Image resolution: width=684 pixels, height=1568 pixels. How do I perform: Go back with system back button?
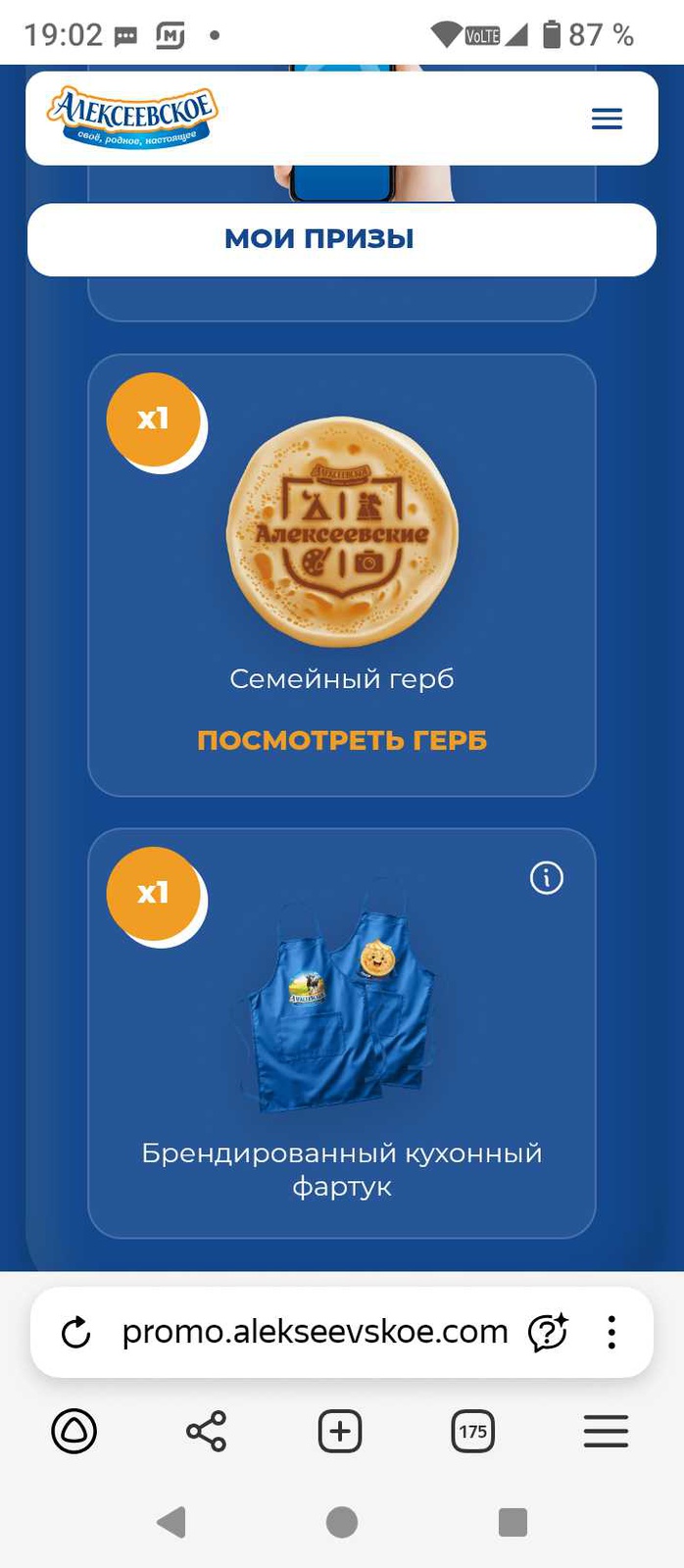pyautogui.click(x=171, y=1522)
